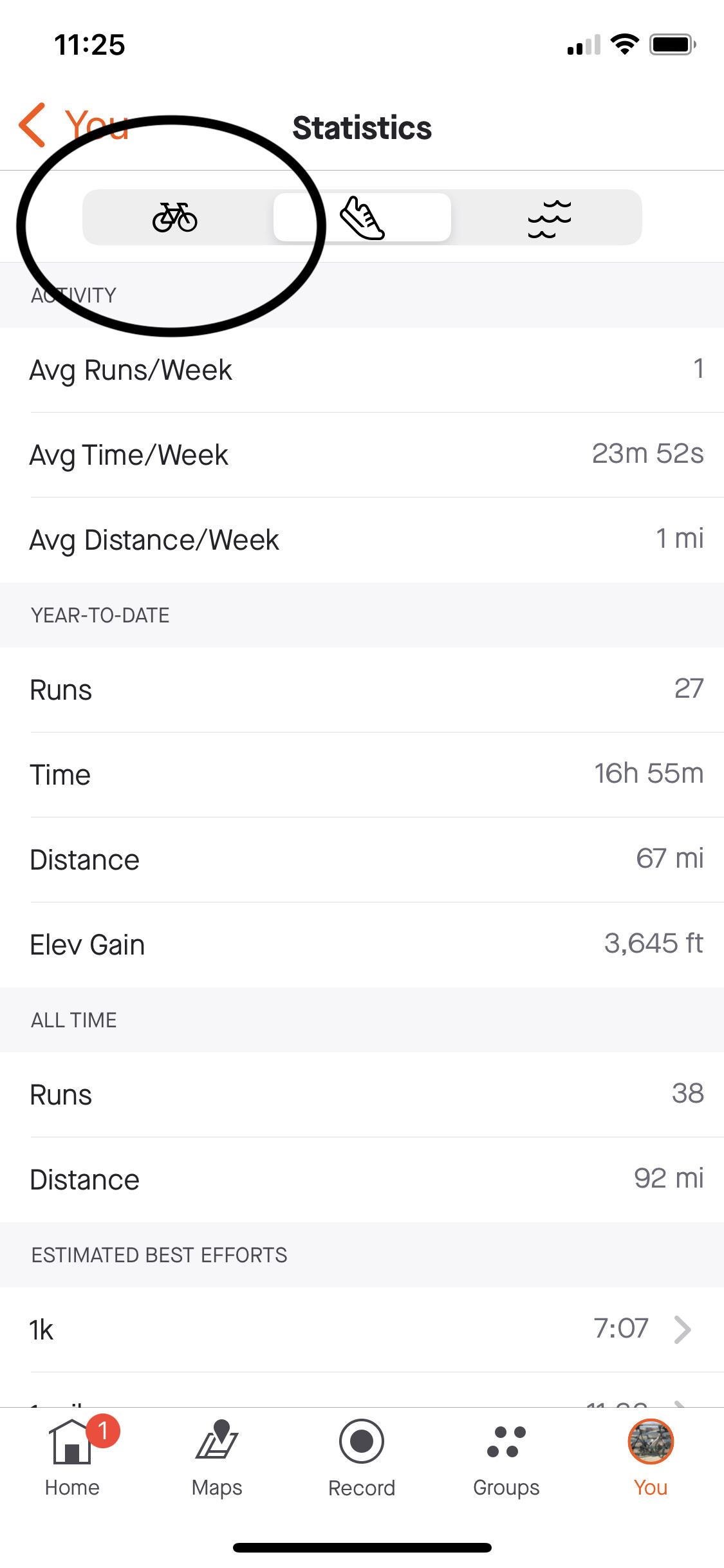Image resolution: width=724 pixels, height=1568 pixels.
Task: Switch to the Maps tab
Action: point(217,1458)
